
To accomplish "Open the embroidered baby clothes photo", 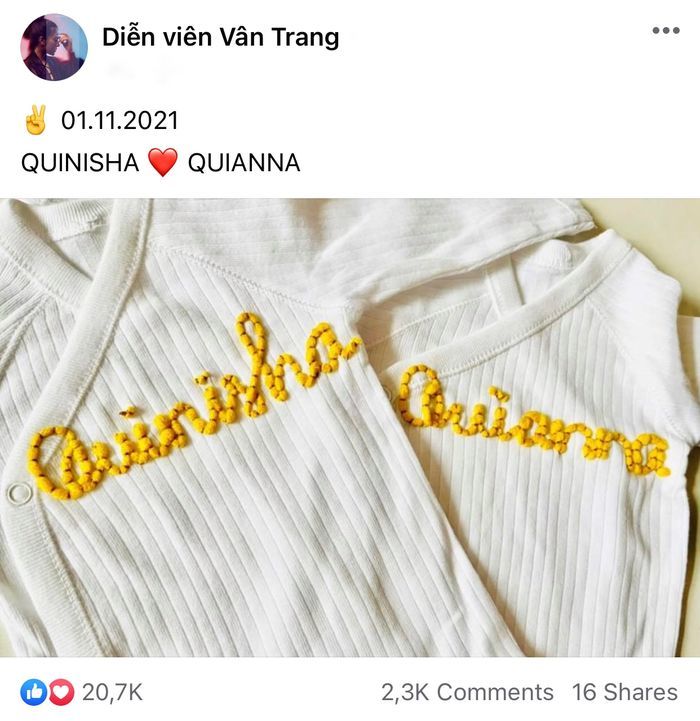I will [350, 428].
